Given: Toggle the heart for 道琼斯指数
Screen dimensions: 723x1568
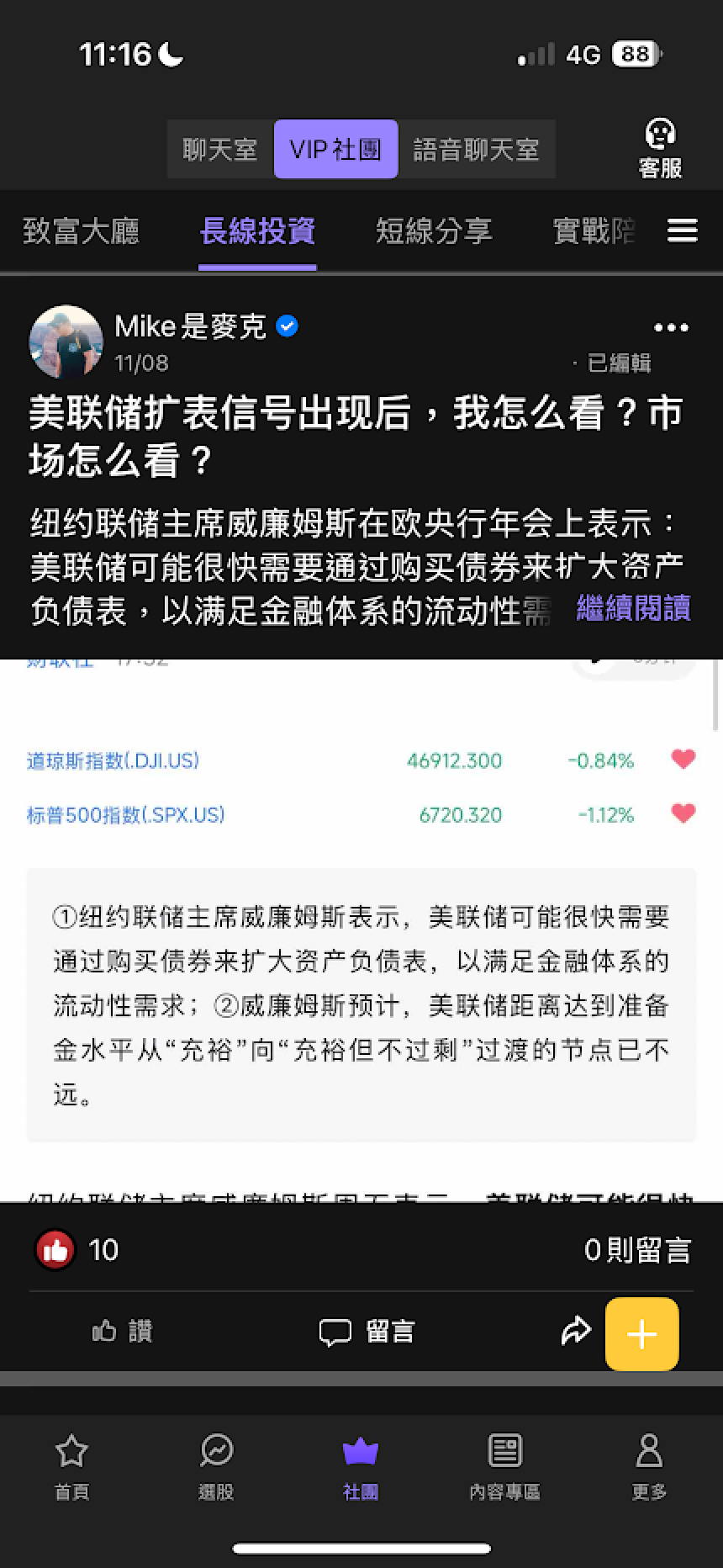Looking at the screenshot, I should pos(683,759).
